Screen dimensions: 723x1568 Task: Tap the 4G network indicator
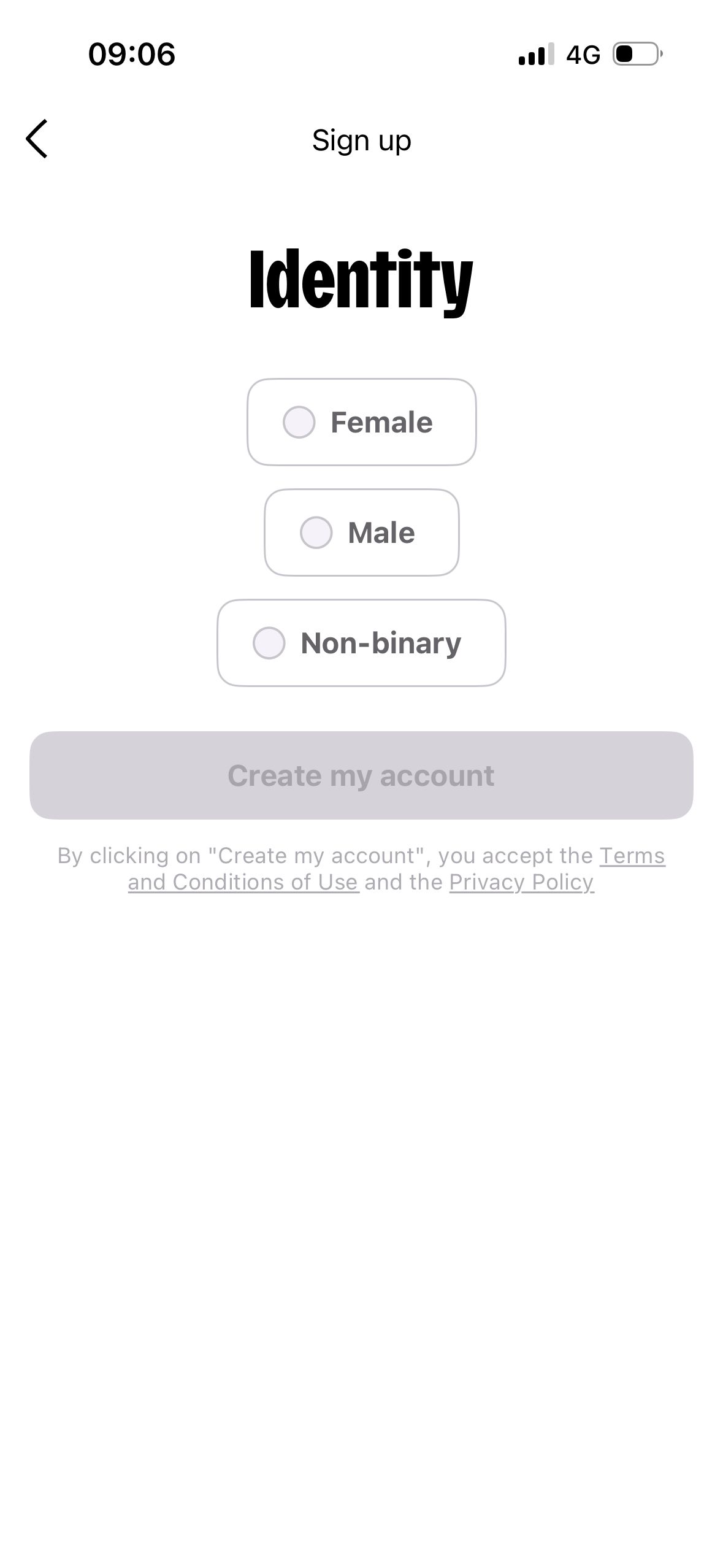point(583,55)
